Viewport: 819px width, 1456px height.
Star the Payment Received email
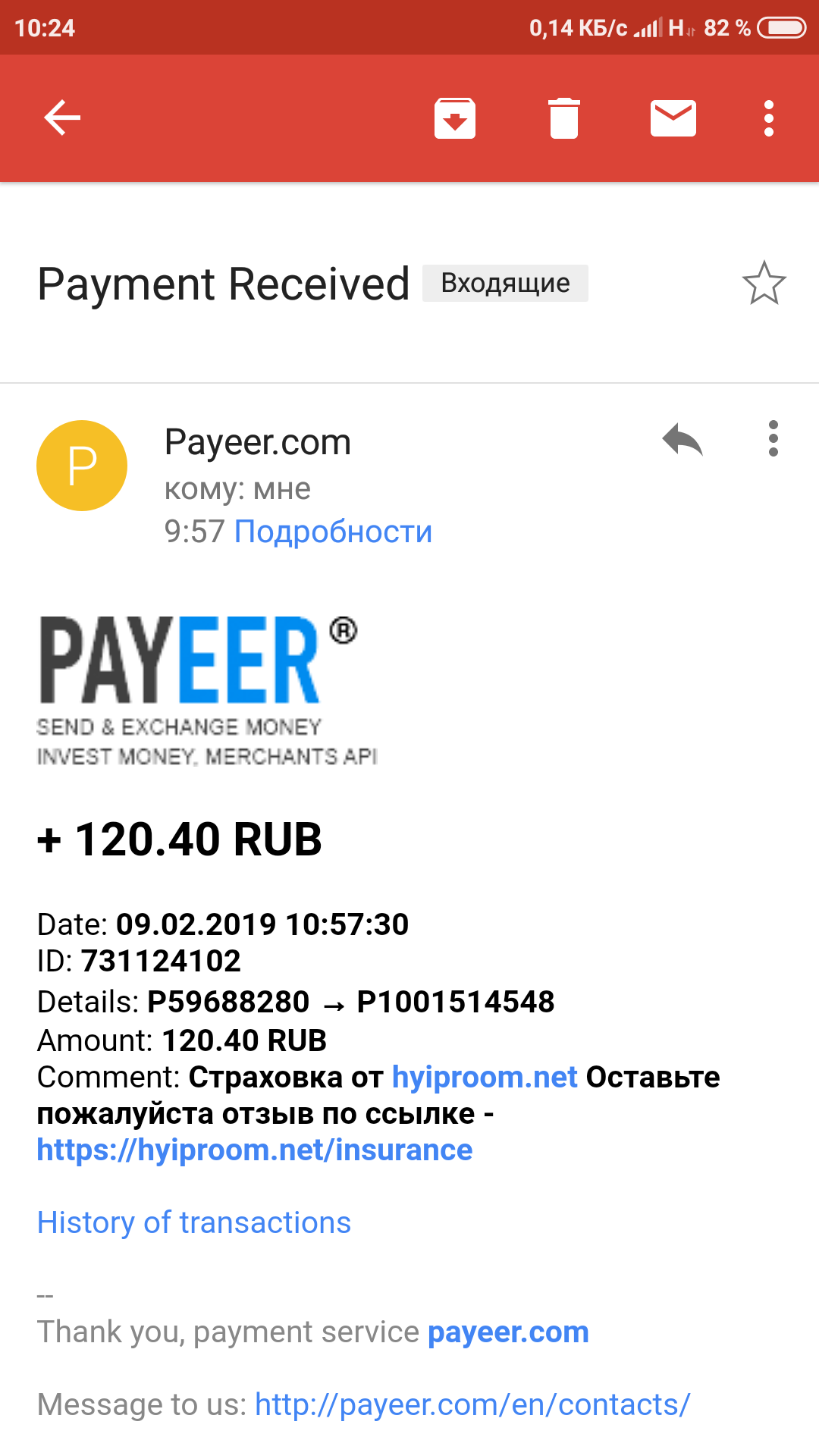[x=764, y=284]
